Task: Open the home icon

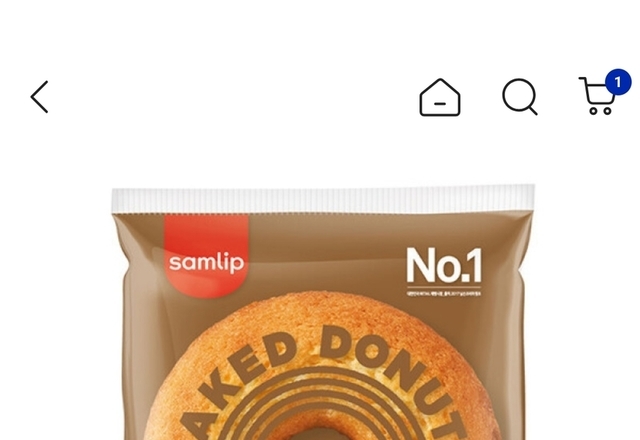Action: tap(440, 97)
